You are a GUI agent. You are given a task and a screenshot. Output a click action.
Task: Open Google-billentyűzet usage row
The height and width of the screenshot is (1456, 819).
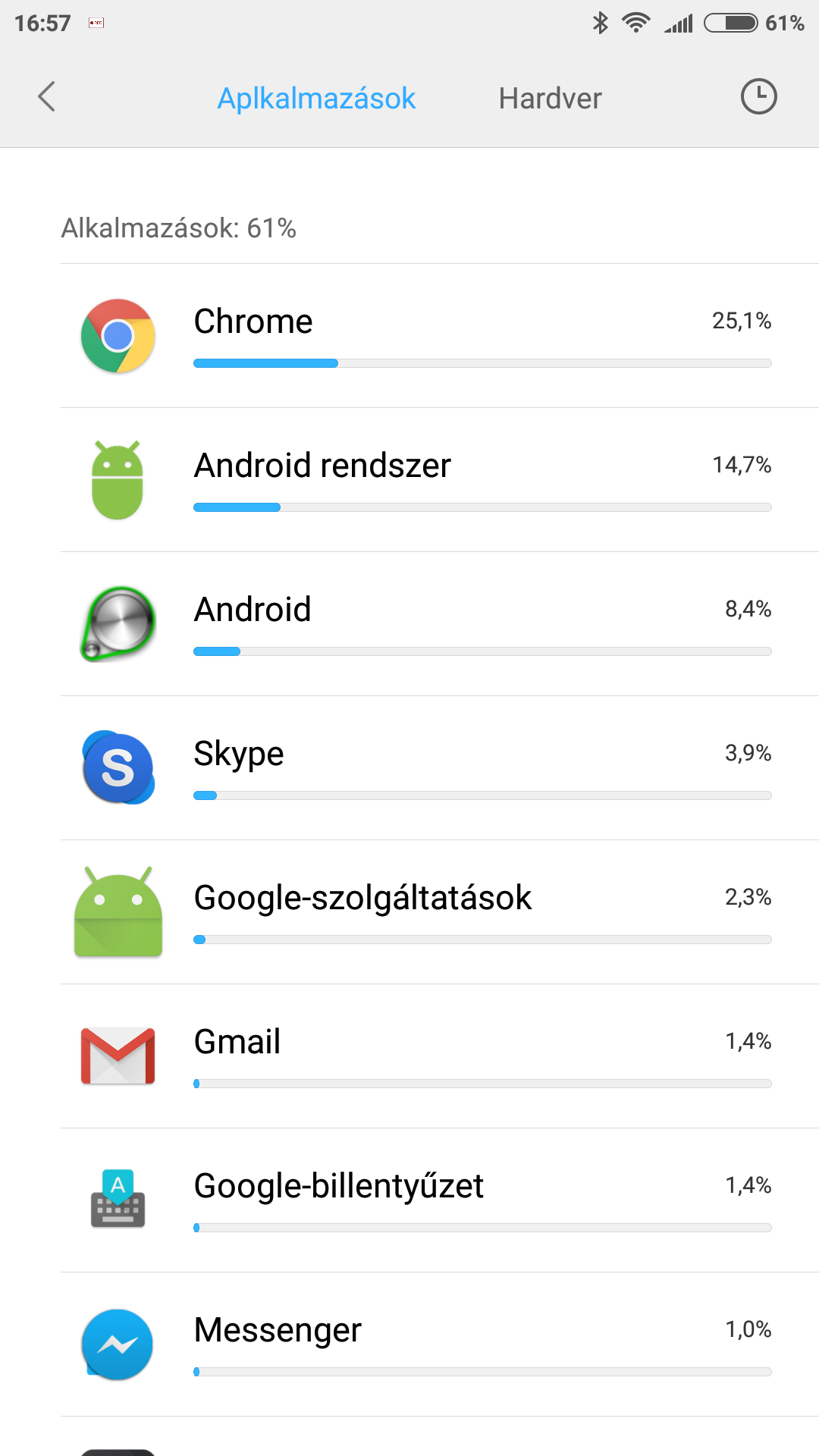(440, 1200)
